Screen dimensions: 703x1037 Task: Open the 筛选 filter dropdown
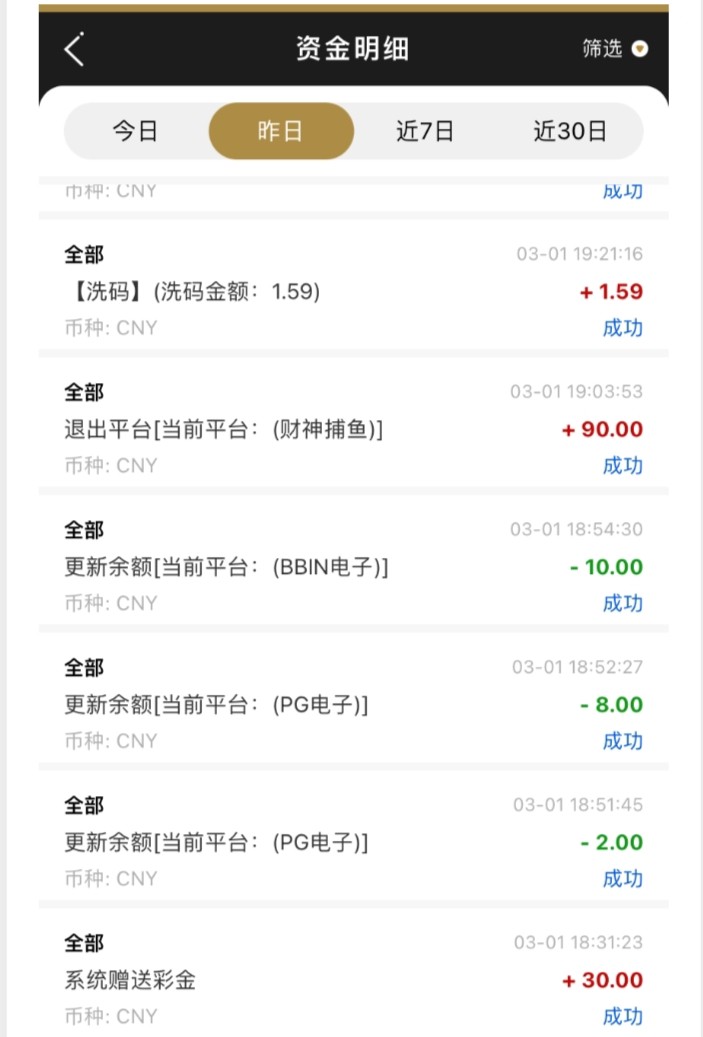[614, 49]
